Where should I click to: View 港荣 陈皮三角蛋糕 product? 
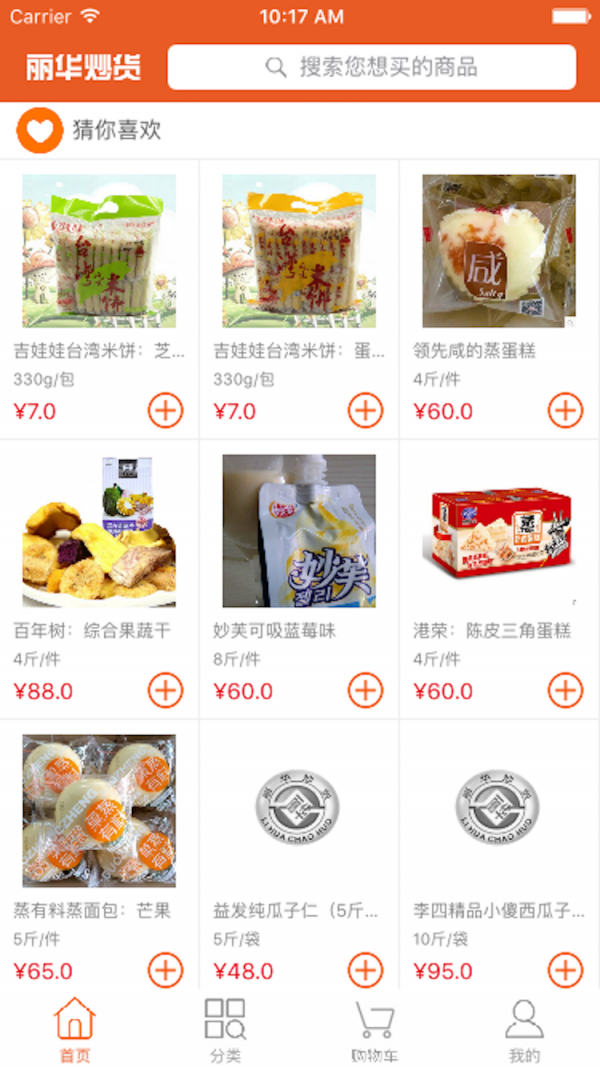499,531
